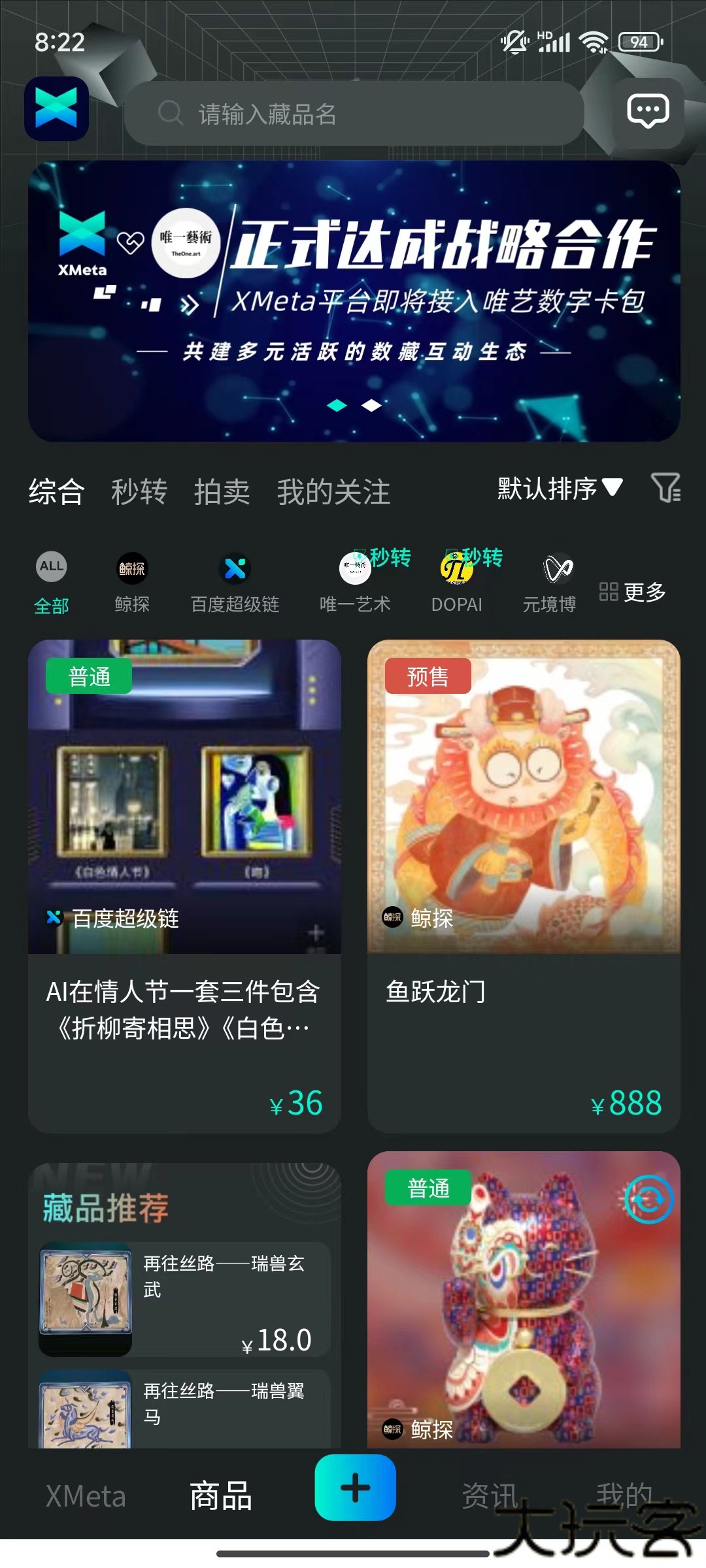
Task: Open the filter funnel icon beside 默认排序
Action: [x=666, y=489]
